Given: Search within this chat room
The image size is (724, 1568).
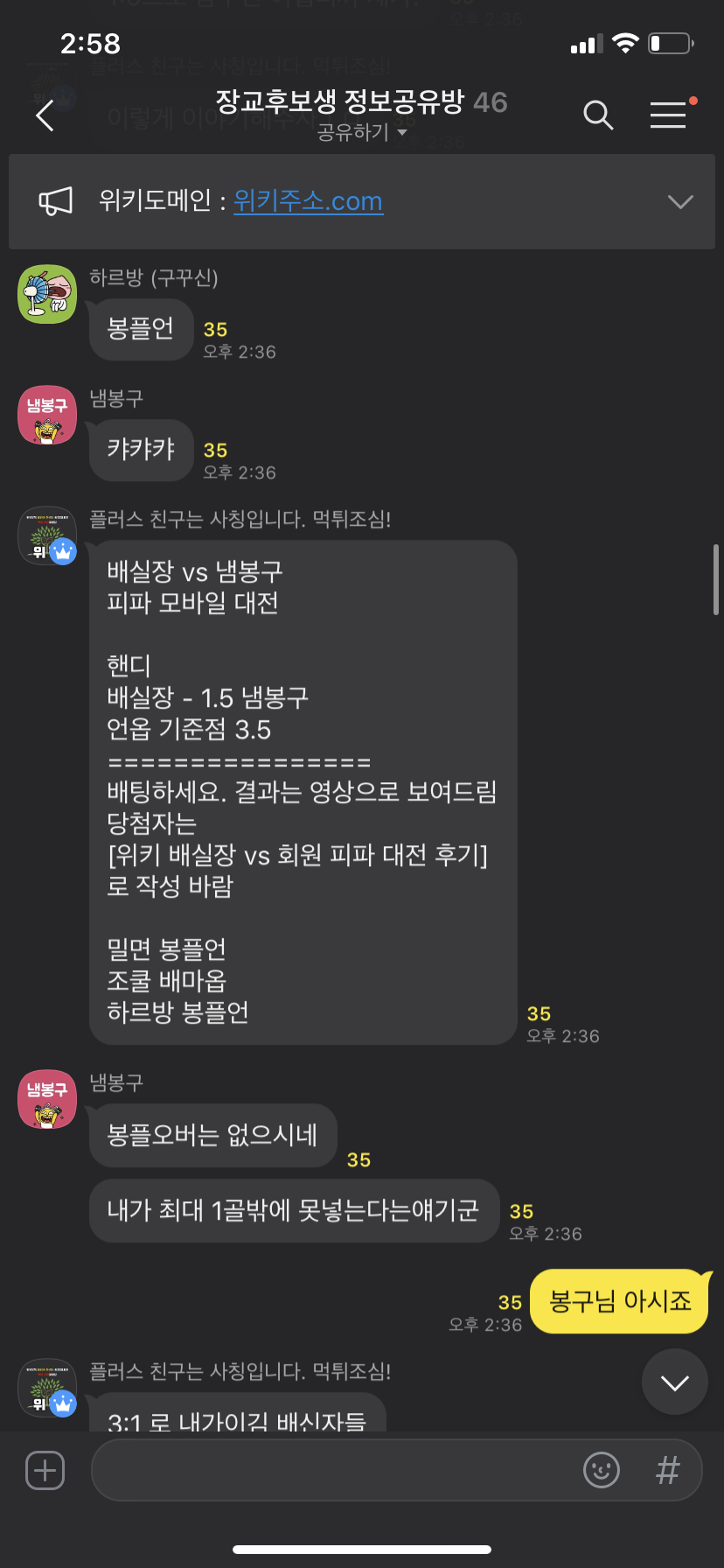Looking at the screenshot, I should (x=598, y=115).
